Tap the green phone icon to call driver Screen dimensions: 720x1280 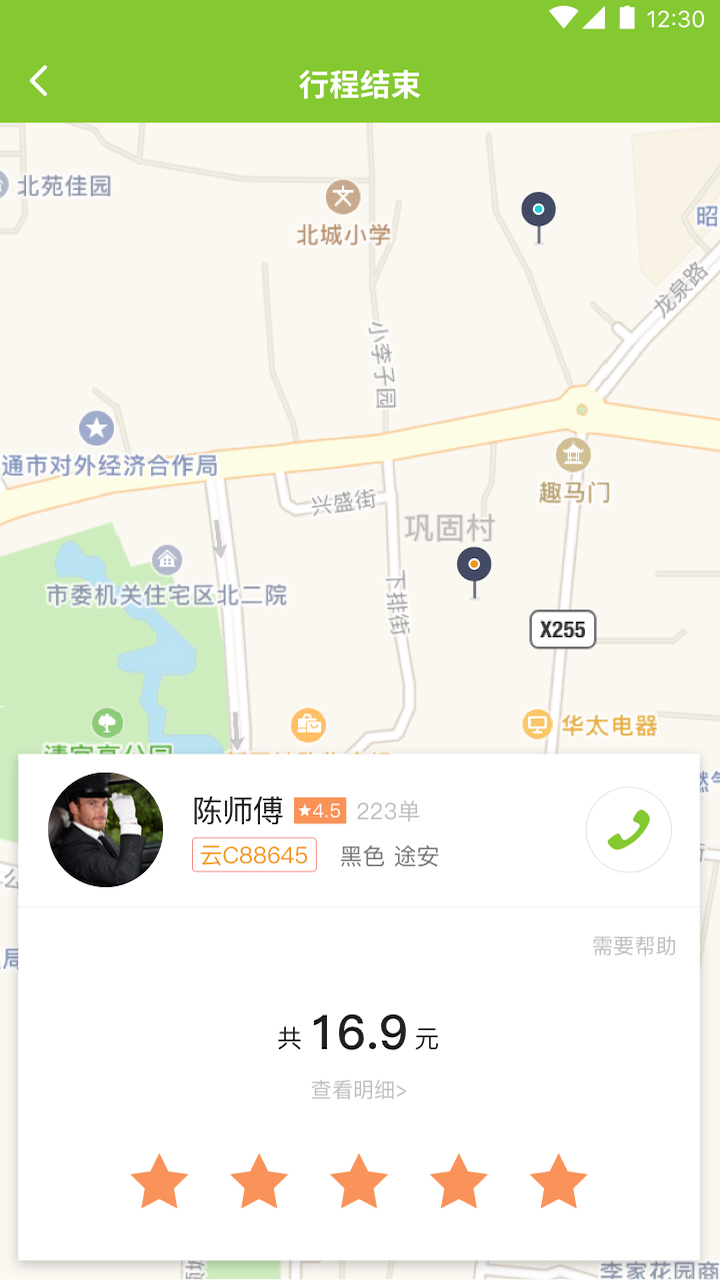click(628, 830)
